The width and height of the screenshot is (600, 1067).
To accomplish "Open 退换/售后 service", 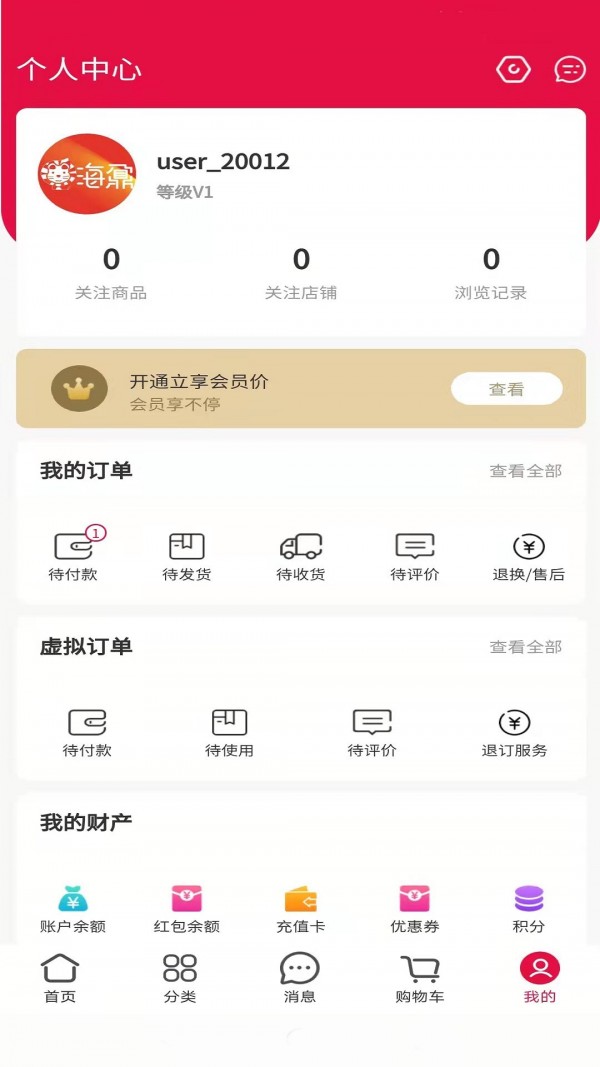I will coord(529,556).
